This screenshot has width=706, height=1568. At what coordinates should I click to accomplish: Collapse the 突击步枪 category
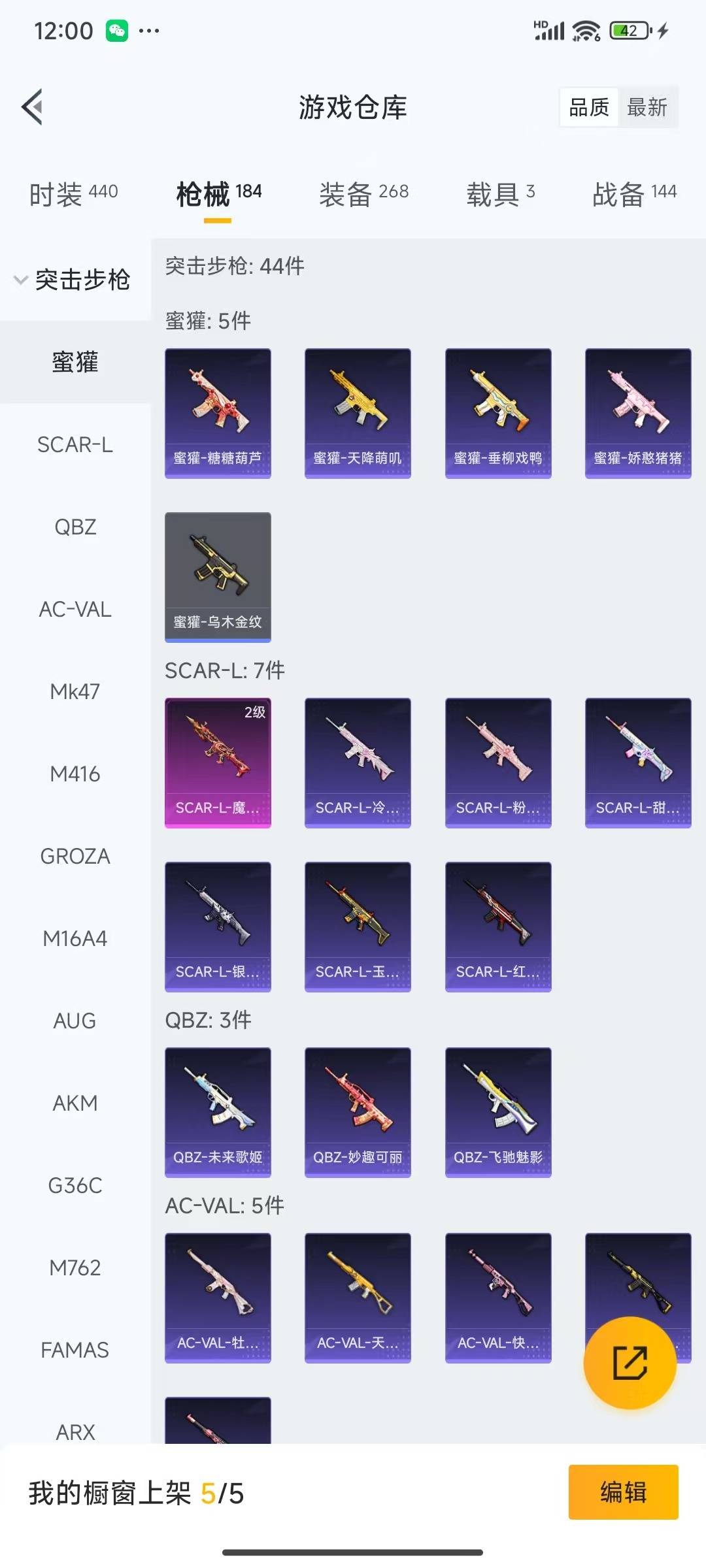73,280
